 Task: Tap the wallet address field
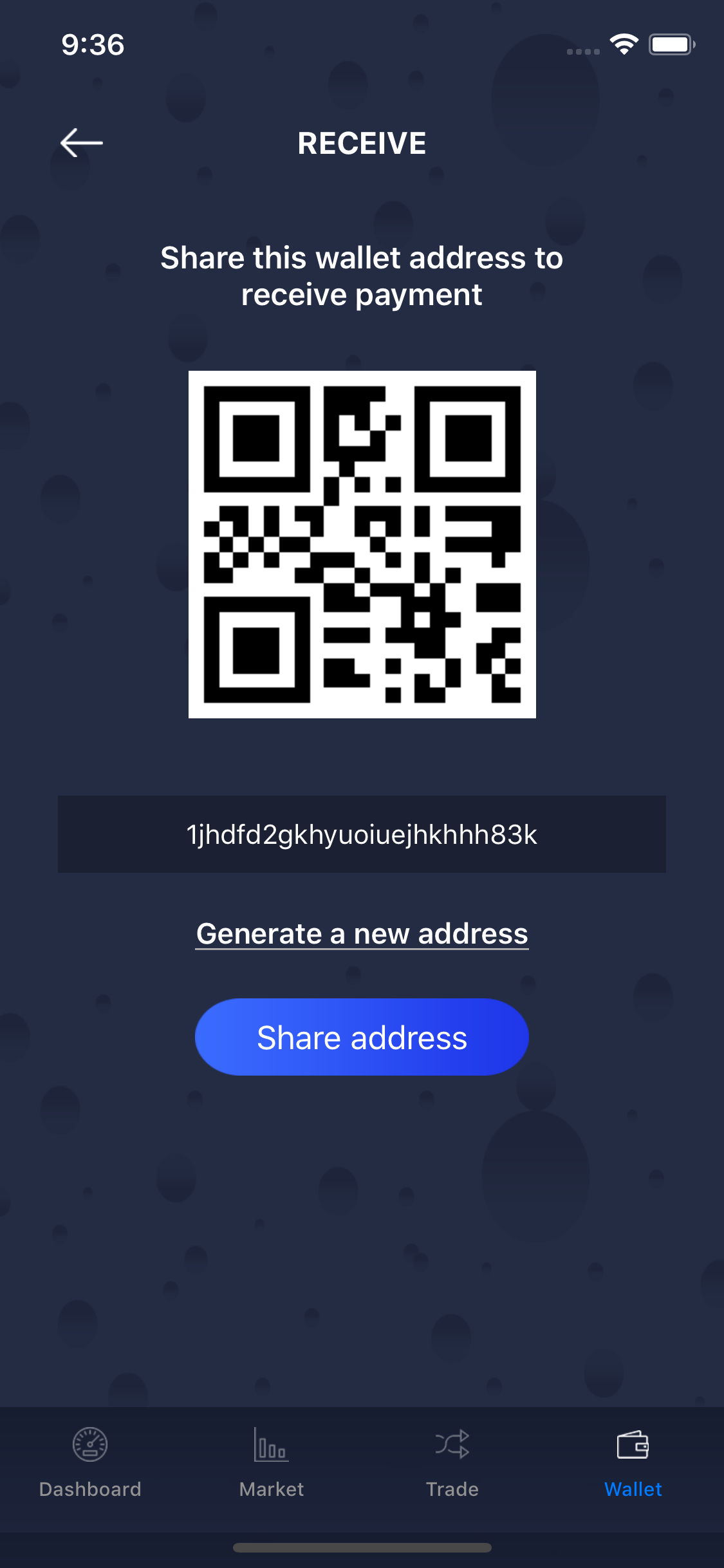point(362,834)
